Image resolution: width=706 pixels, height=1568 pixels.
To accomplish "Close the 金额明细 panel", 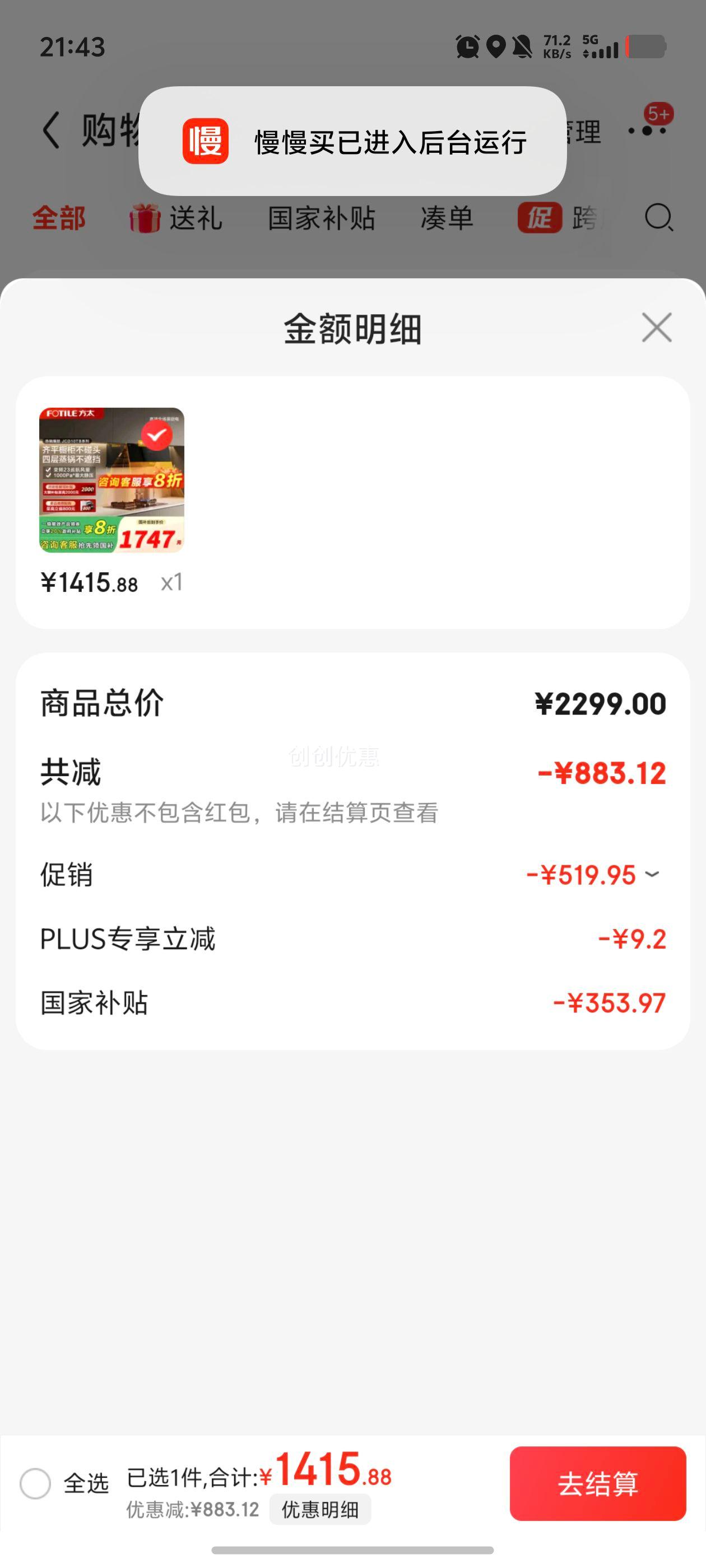I will click(x=656, y=327).
